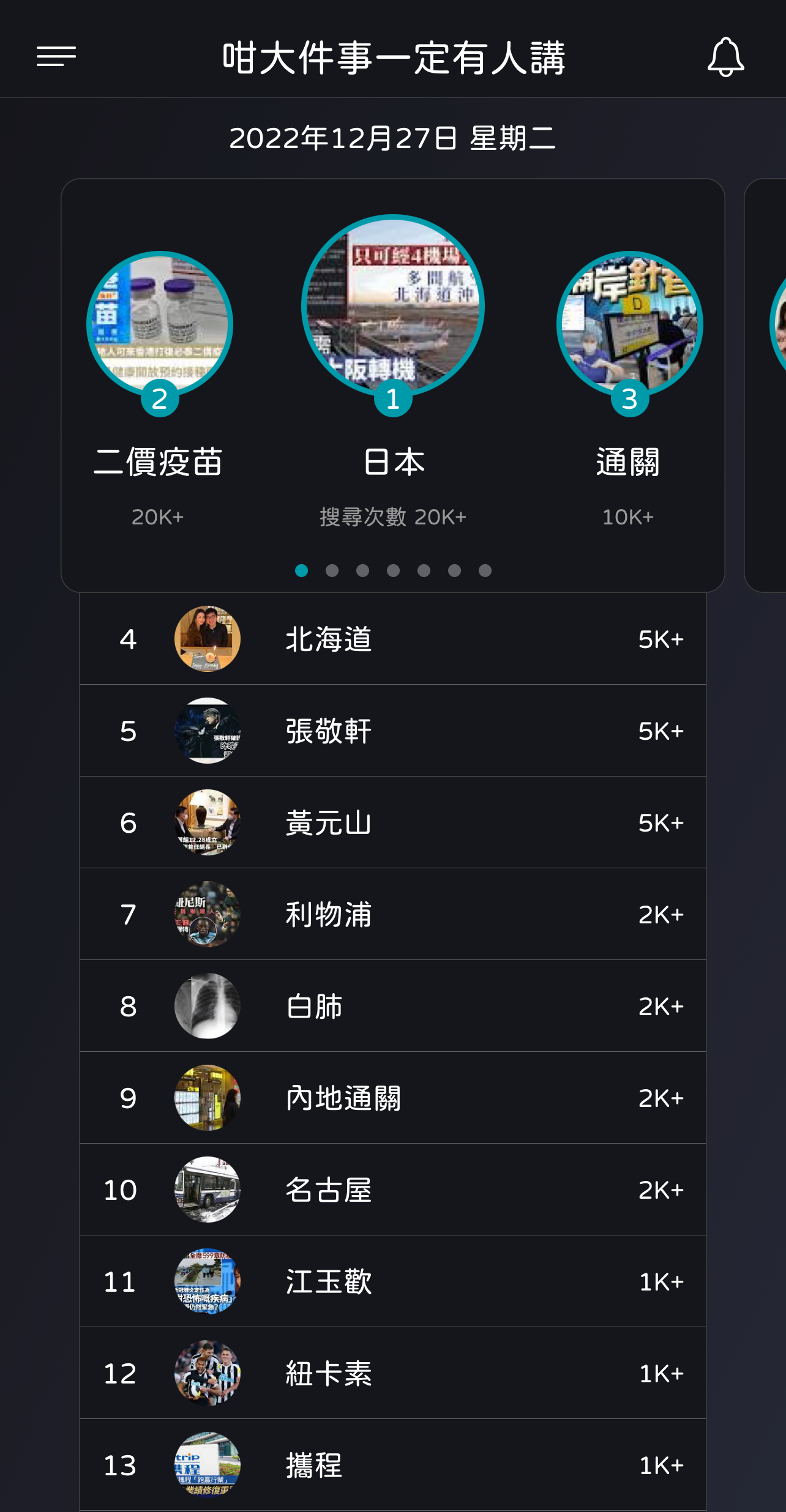Open the 江玉歡 trend row
786x1512 pixels.
(392, 1281)
